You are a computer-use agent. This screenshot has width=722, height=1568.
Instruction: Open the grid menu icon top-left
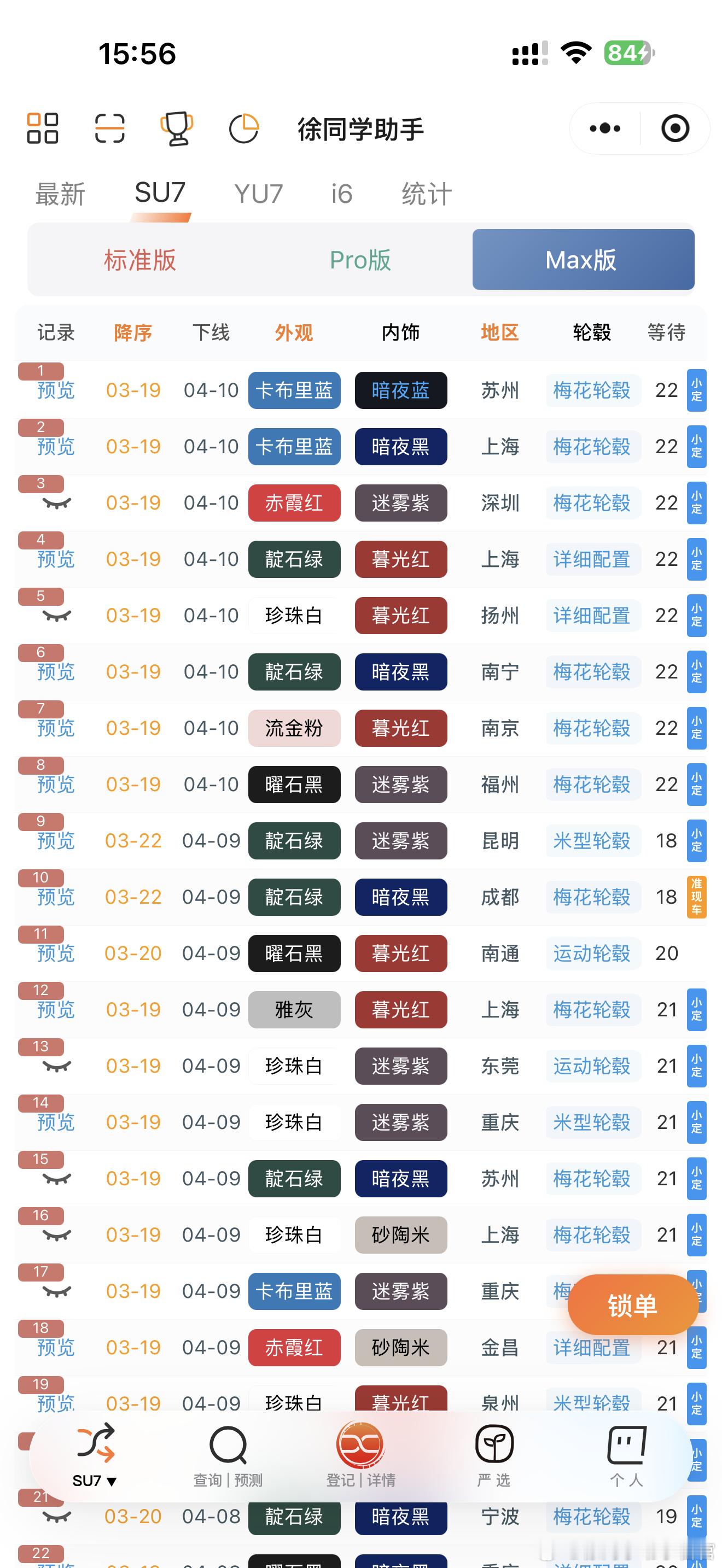[x=43, y=128]
